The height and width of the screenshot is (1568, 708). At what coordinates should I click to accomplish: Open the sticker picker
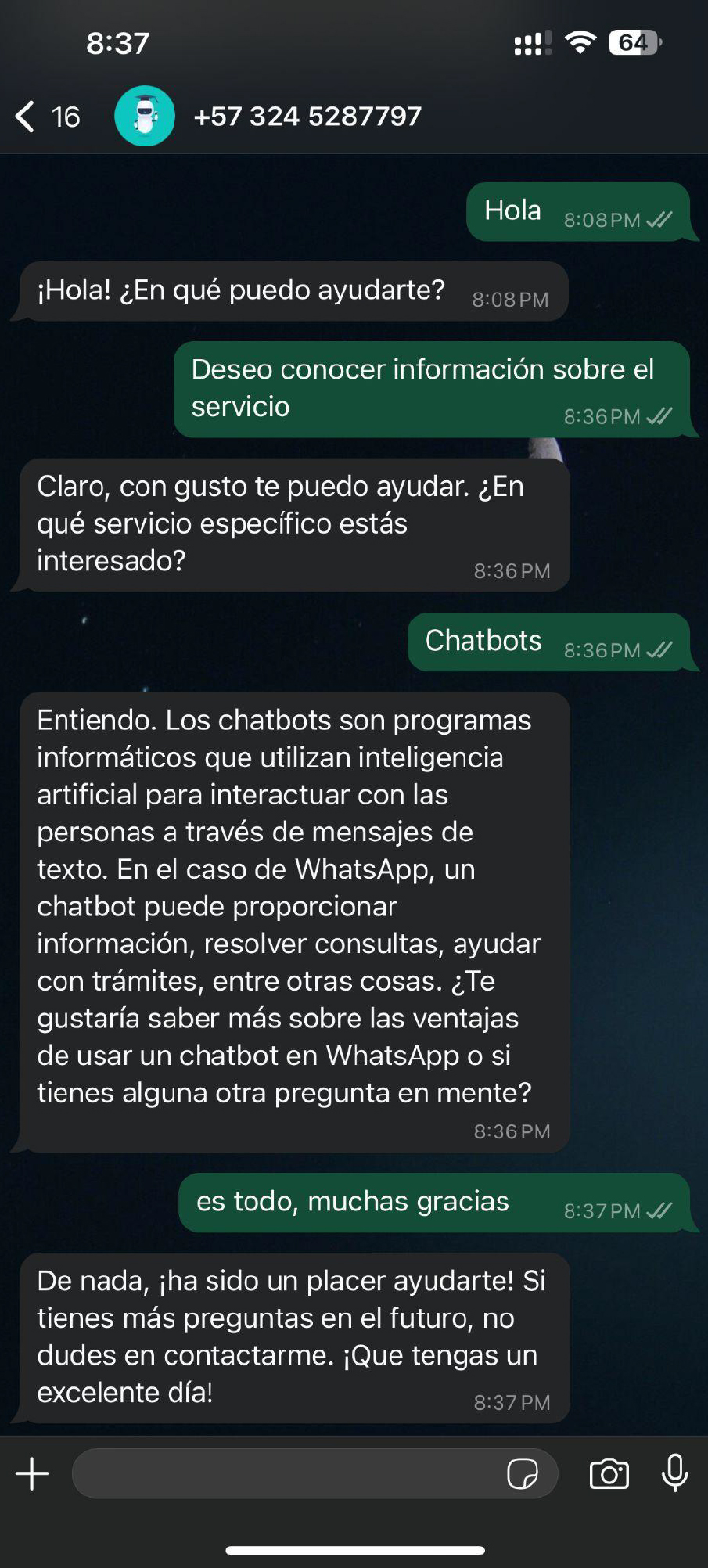pyautogui.click(x=522, y=1473)
